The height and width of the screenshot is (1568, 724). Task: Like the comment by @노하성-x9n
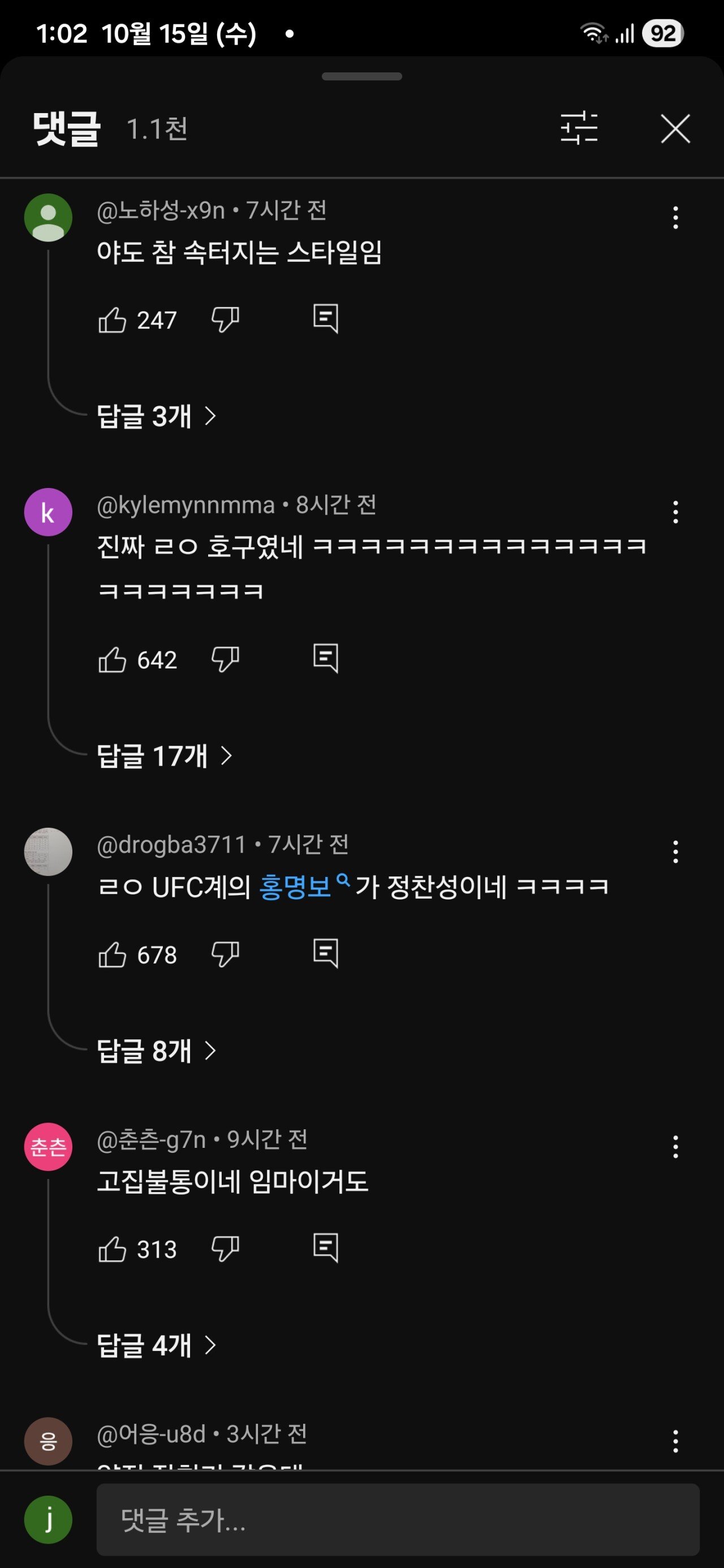[113, 319]
